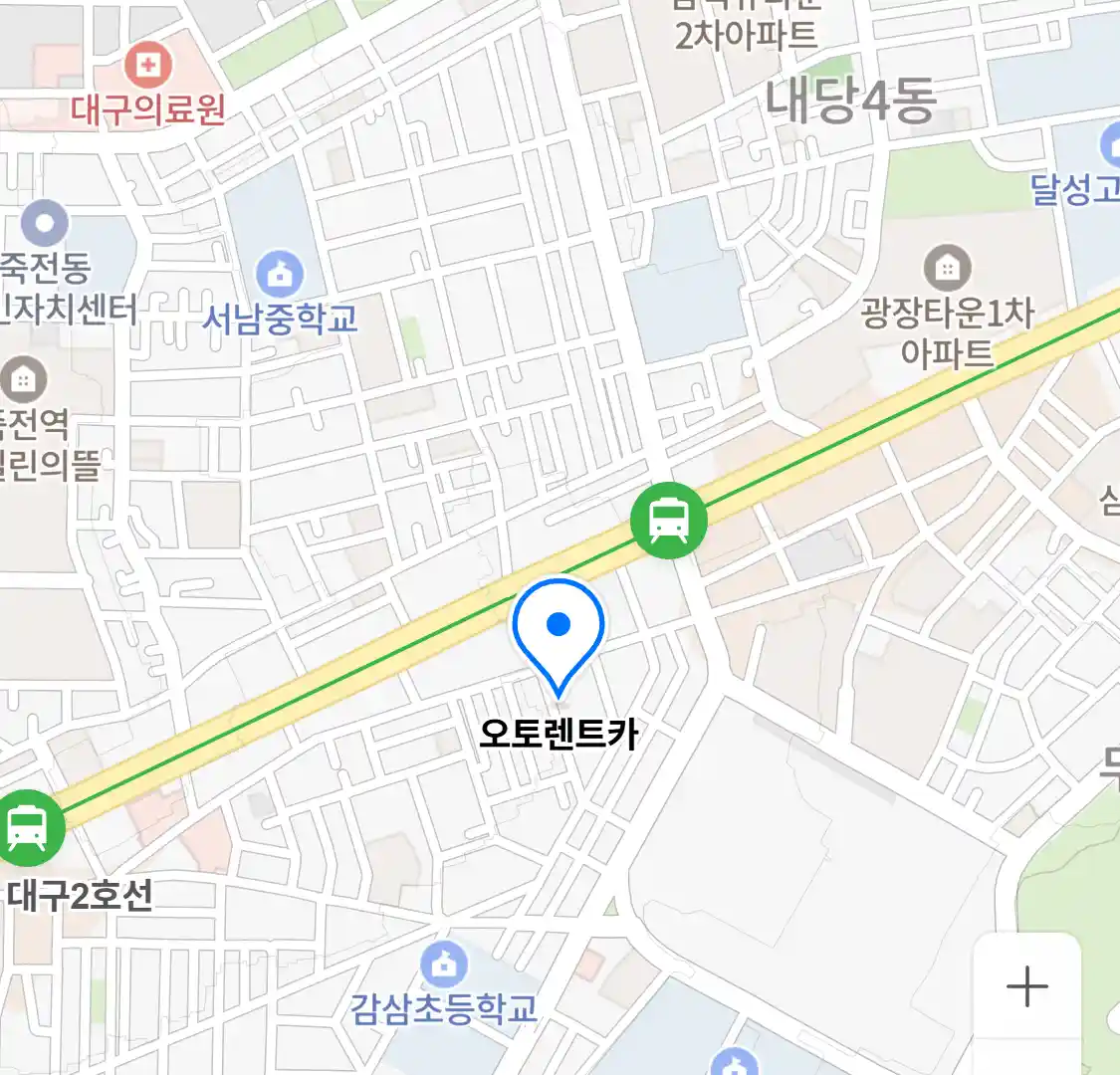This screenshot has height=1075, width=1120.
Task: Open the 서남중학교 school marker
Action: (x=280, y=273)
